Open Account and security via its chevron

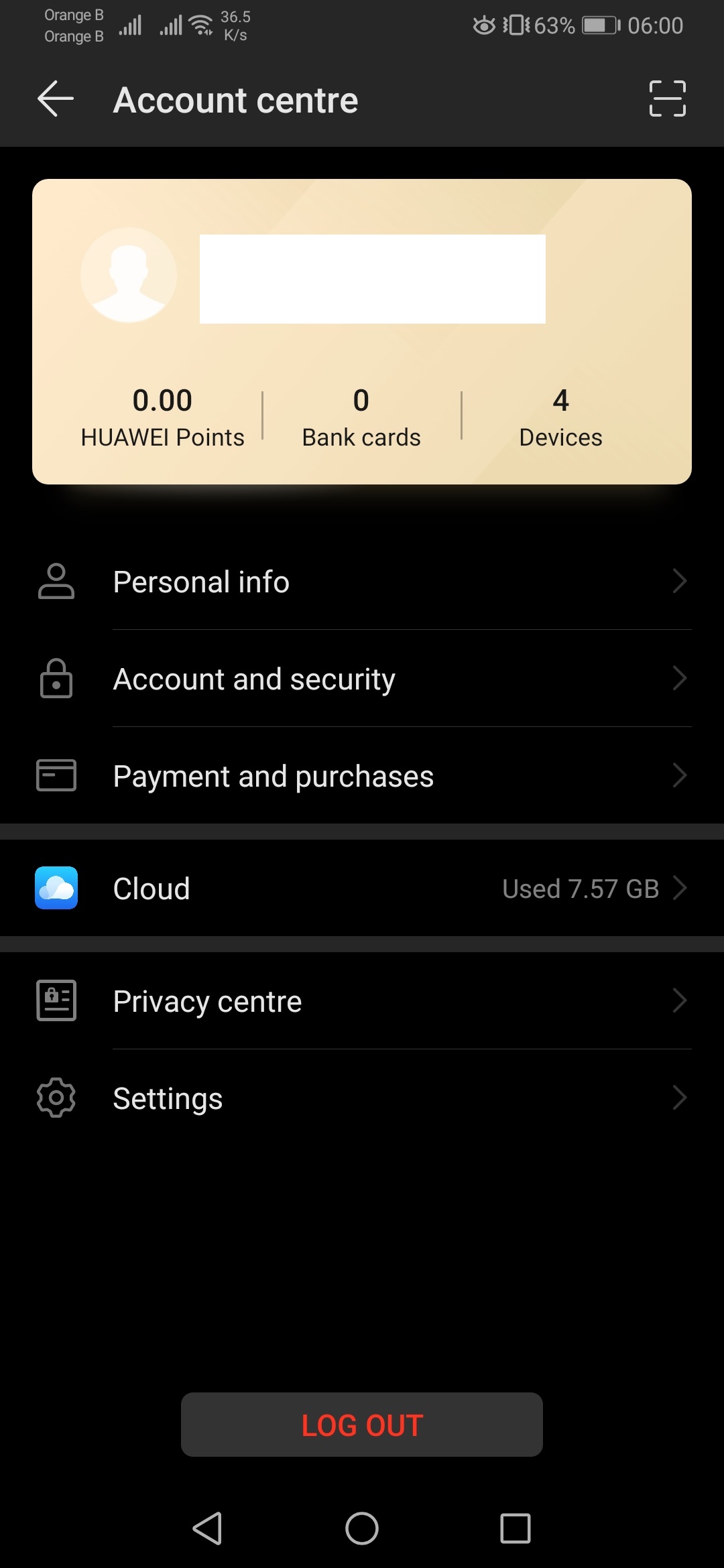click(x=680, y=679)
